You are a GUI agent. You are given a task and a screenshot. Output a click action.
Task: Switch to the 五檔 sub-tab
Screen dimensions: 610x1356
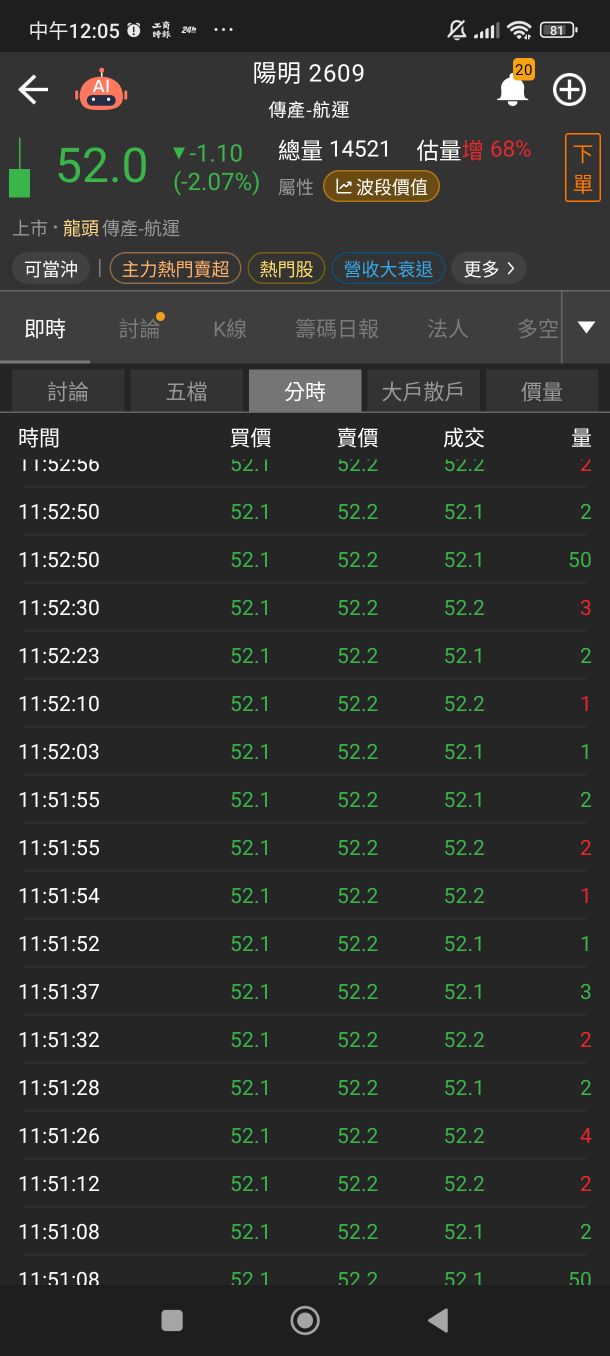click(186, 391)
